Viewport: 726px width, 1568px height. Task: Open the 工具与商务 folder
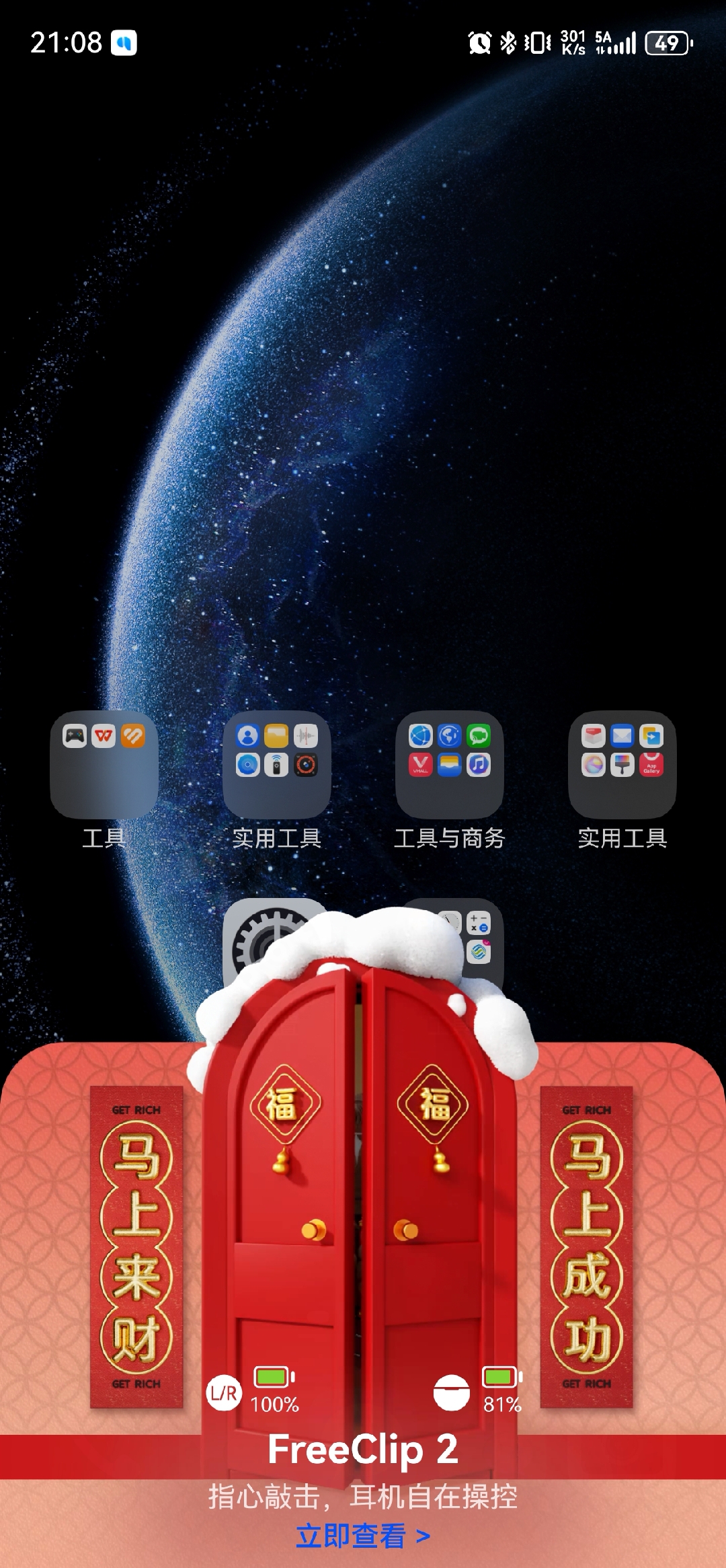pos(449,765)
